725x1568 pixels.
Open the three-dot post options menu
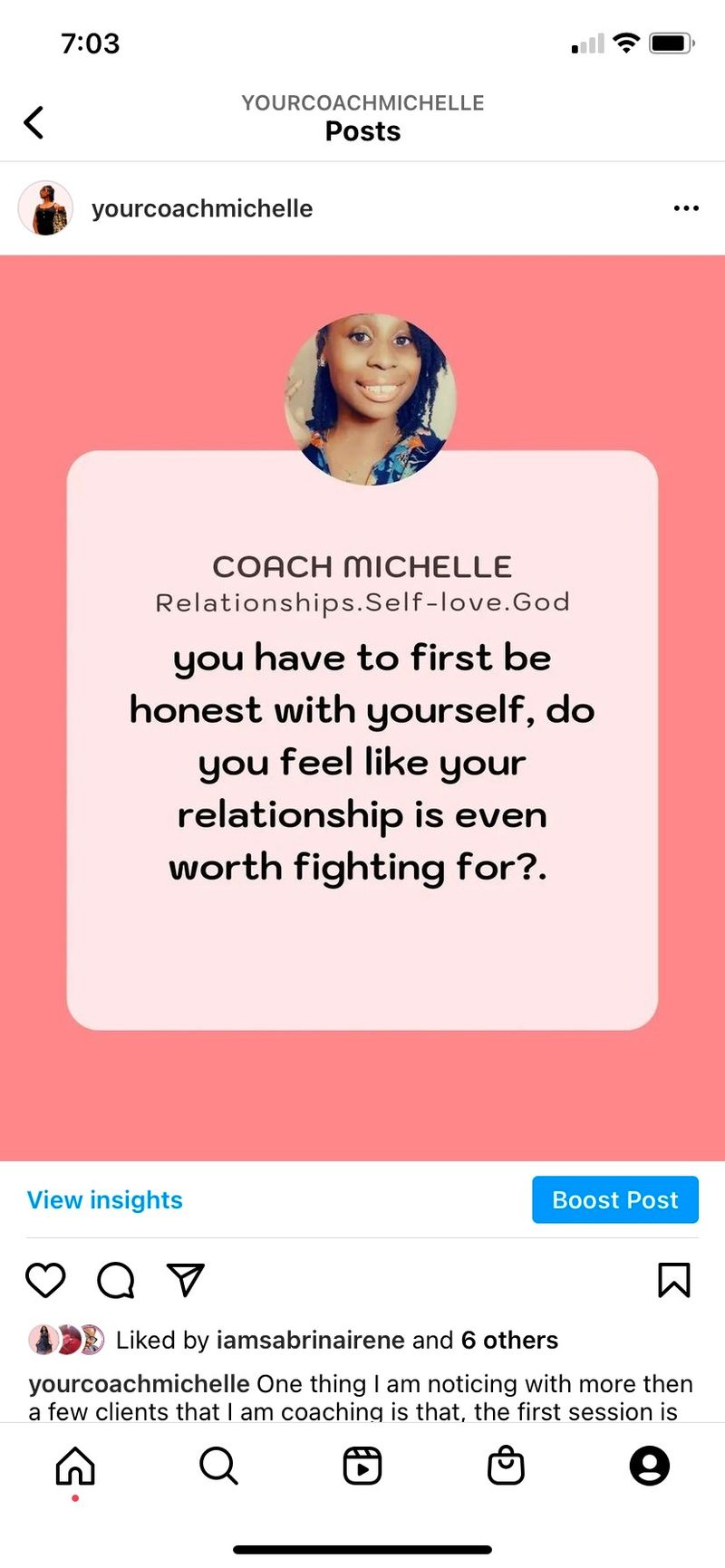(686, 208)
